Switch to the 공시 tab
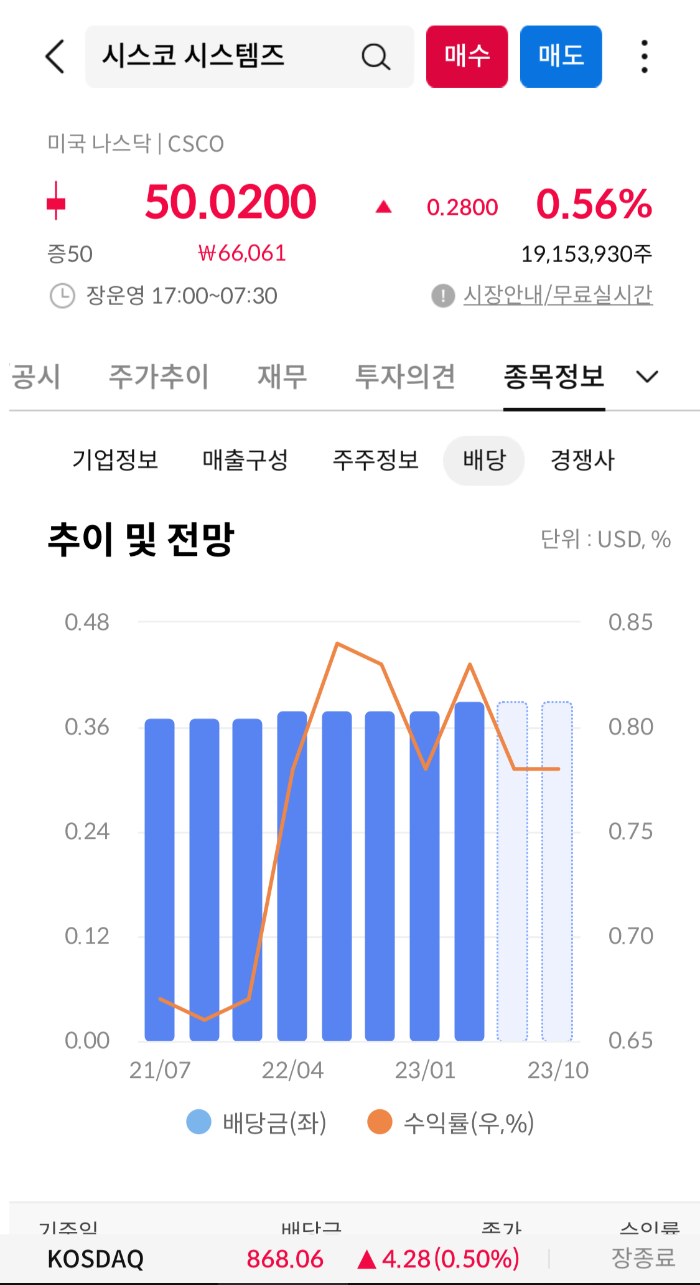The height and width of the screenshot is (1285, 700). [36, 377]
